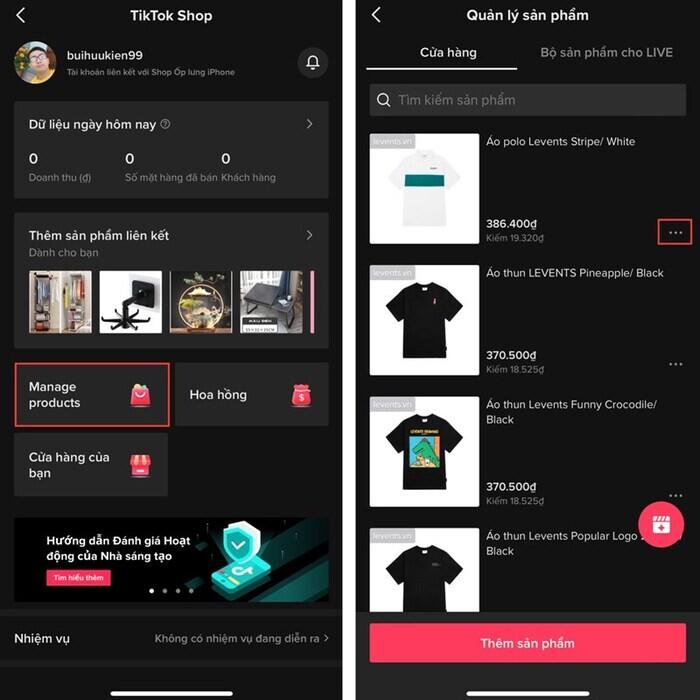
Task: Open the Nhiệm vụ row
Action: click(170, 638)
